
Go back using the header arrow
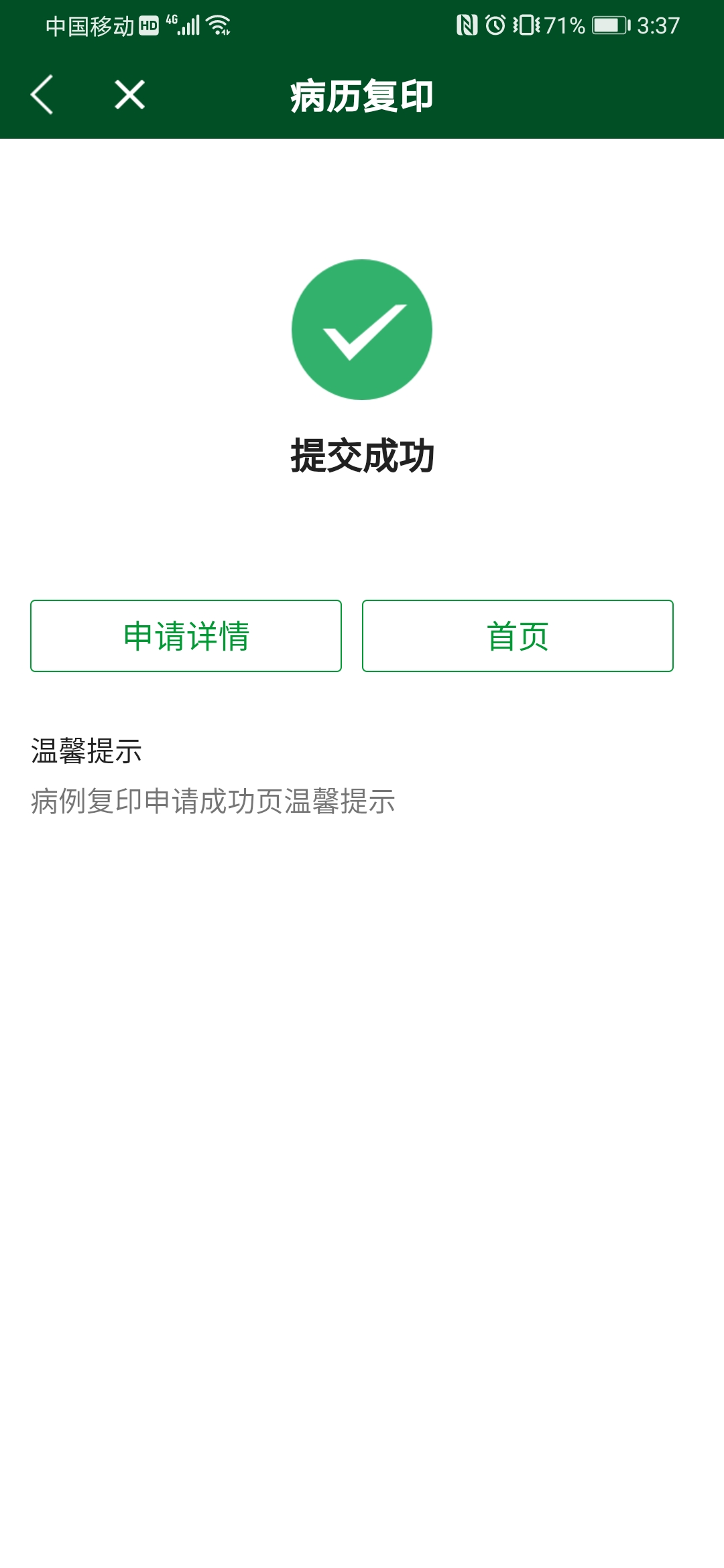[x=42, y=94]
